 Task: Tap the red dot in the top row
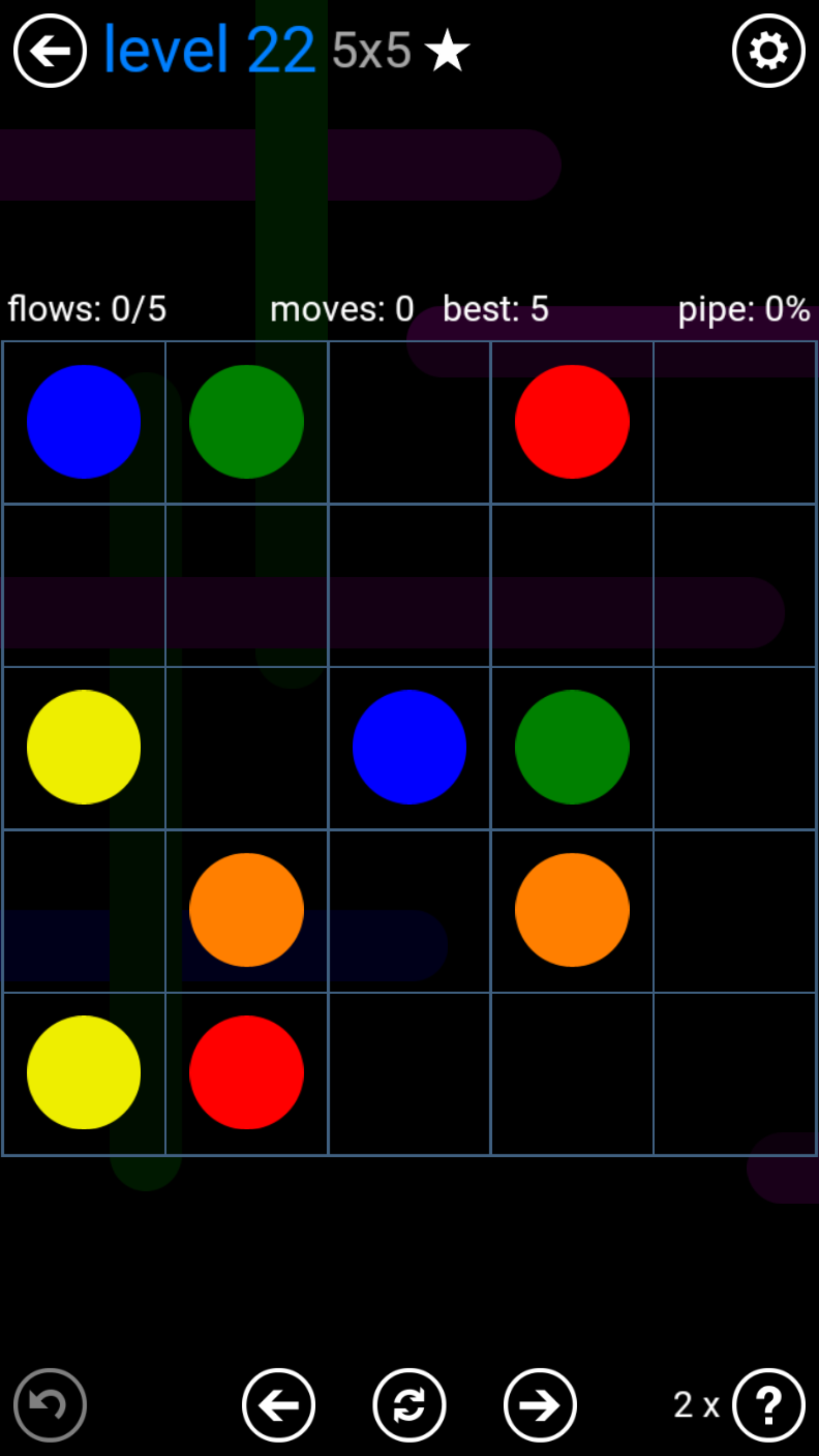572,421
